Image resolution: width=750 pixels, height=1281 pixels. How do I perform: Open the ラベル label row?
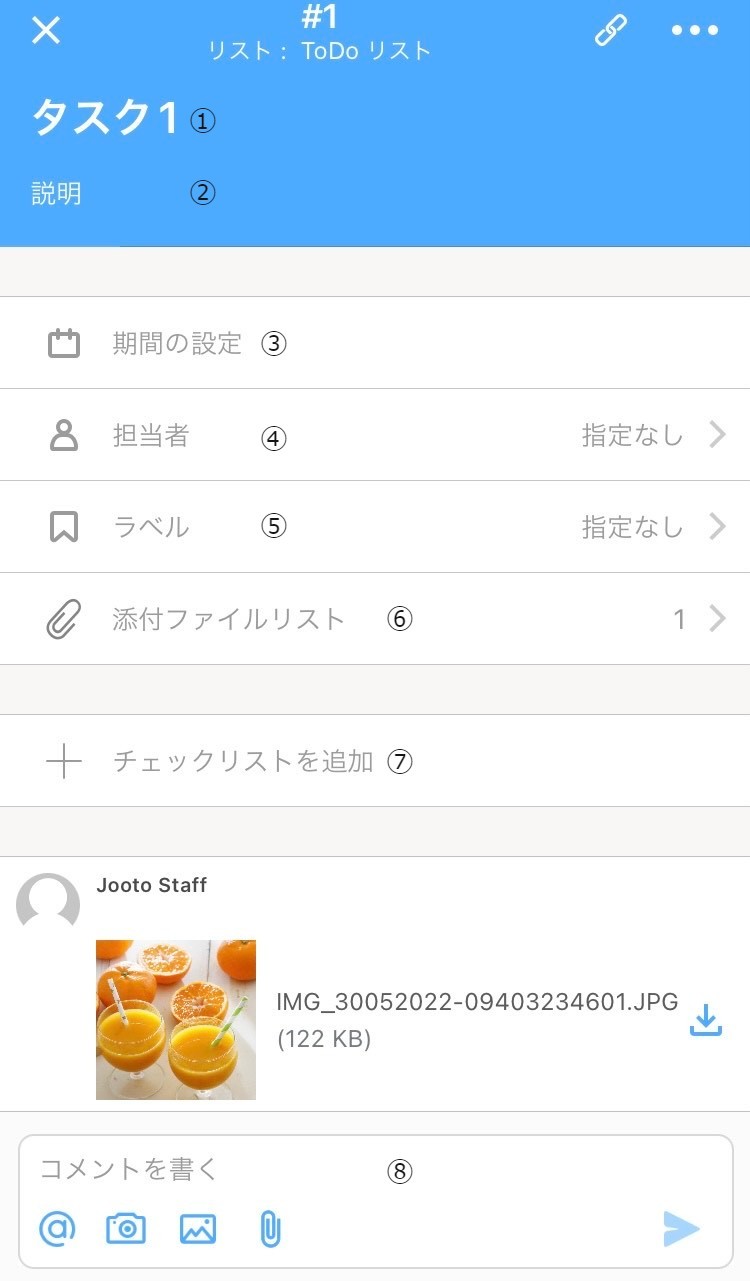coord(375,527)
